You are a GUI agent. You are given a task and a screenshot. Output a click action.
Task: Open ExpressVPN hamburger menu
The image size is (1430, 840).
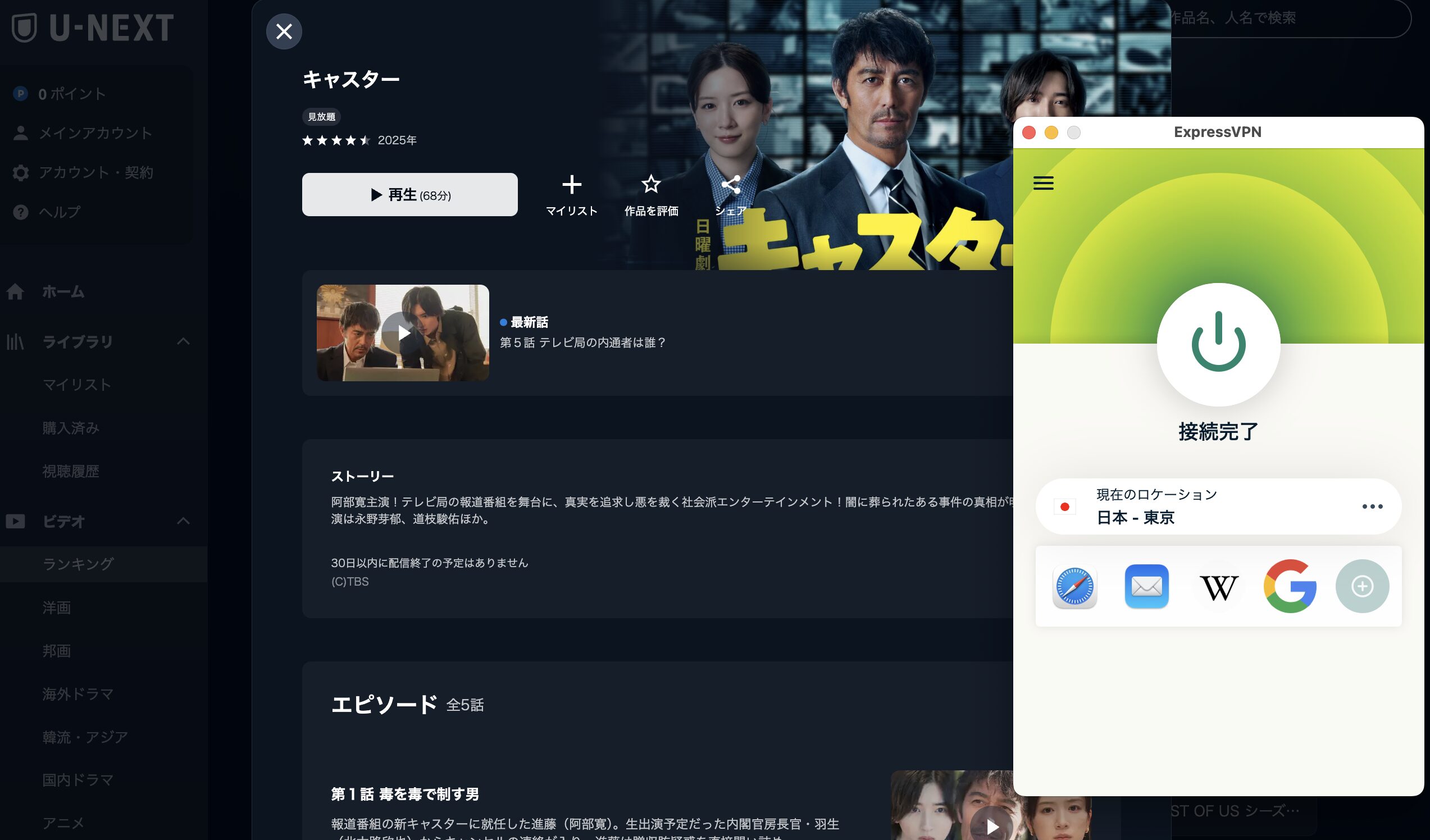coord(1043,182)
